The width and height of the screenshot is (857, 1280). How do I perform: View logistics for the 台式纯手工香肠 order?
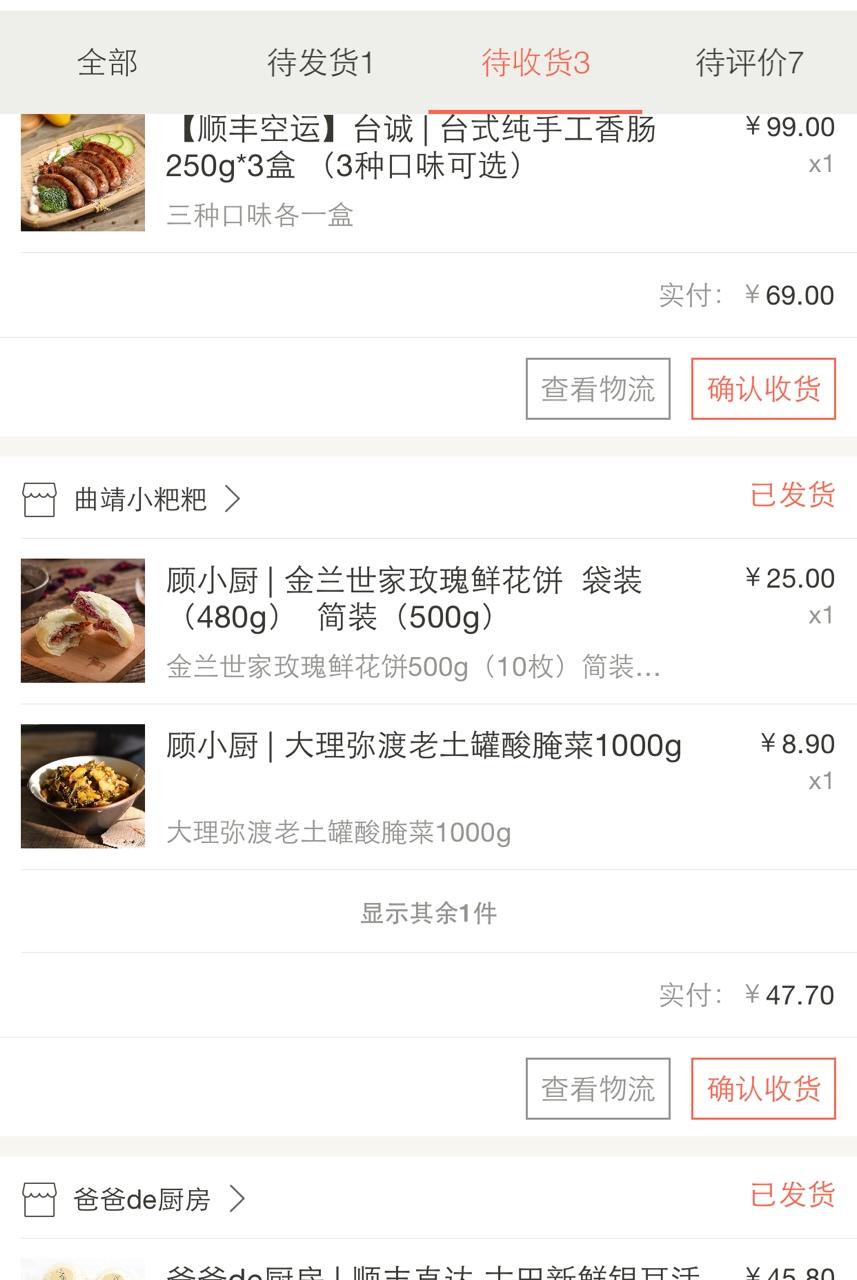pyautogui.click(x=598, y=389)
